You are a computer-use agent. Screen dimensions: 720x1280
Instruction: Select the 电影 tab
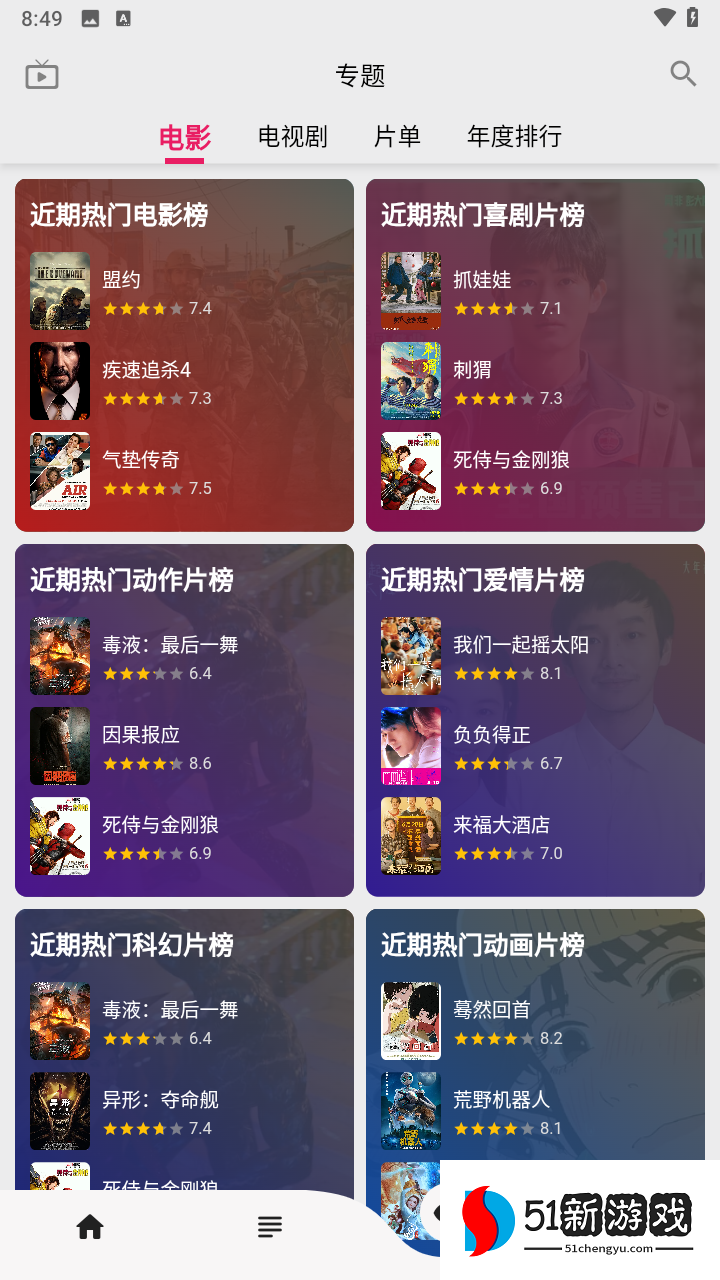pyautogui.click(x=185, y=137)
